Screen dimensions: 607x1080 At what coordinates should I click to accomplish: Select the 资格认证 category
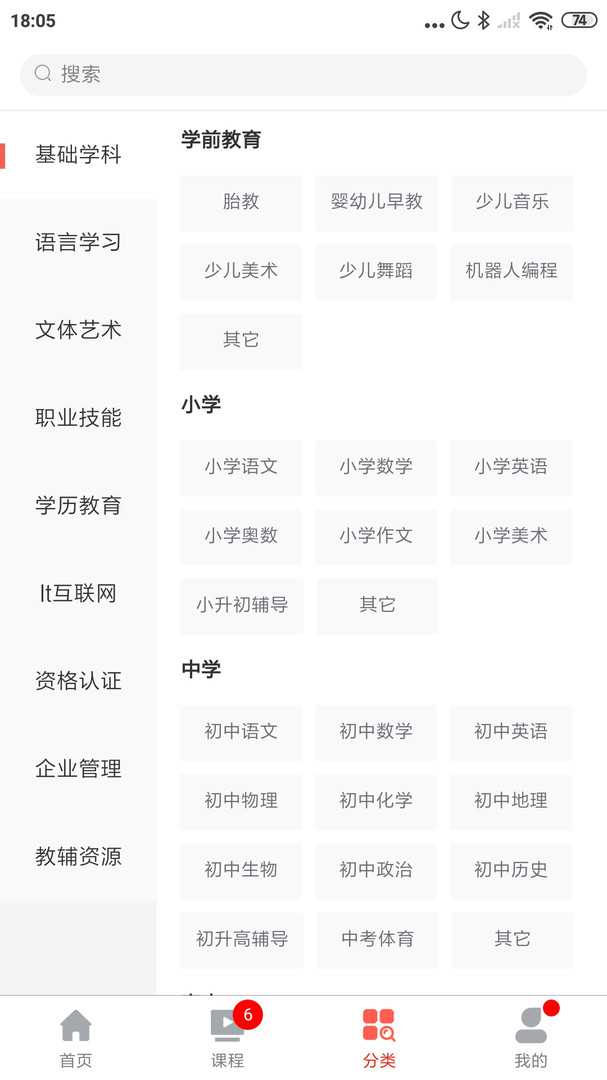pos(78,681)
